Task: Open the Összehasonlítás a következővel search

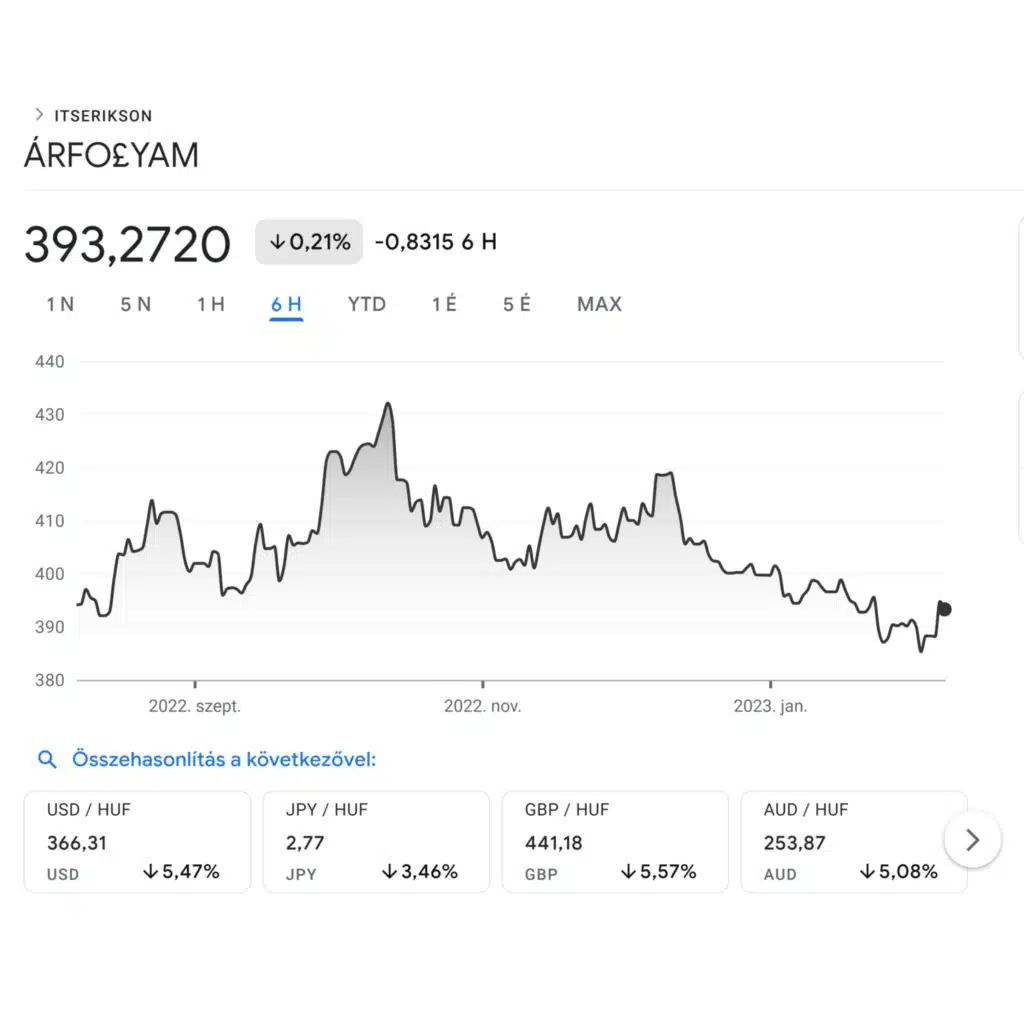Action: click(x=207, y=760)
